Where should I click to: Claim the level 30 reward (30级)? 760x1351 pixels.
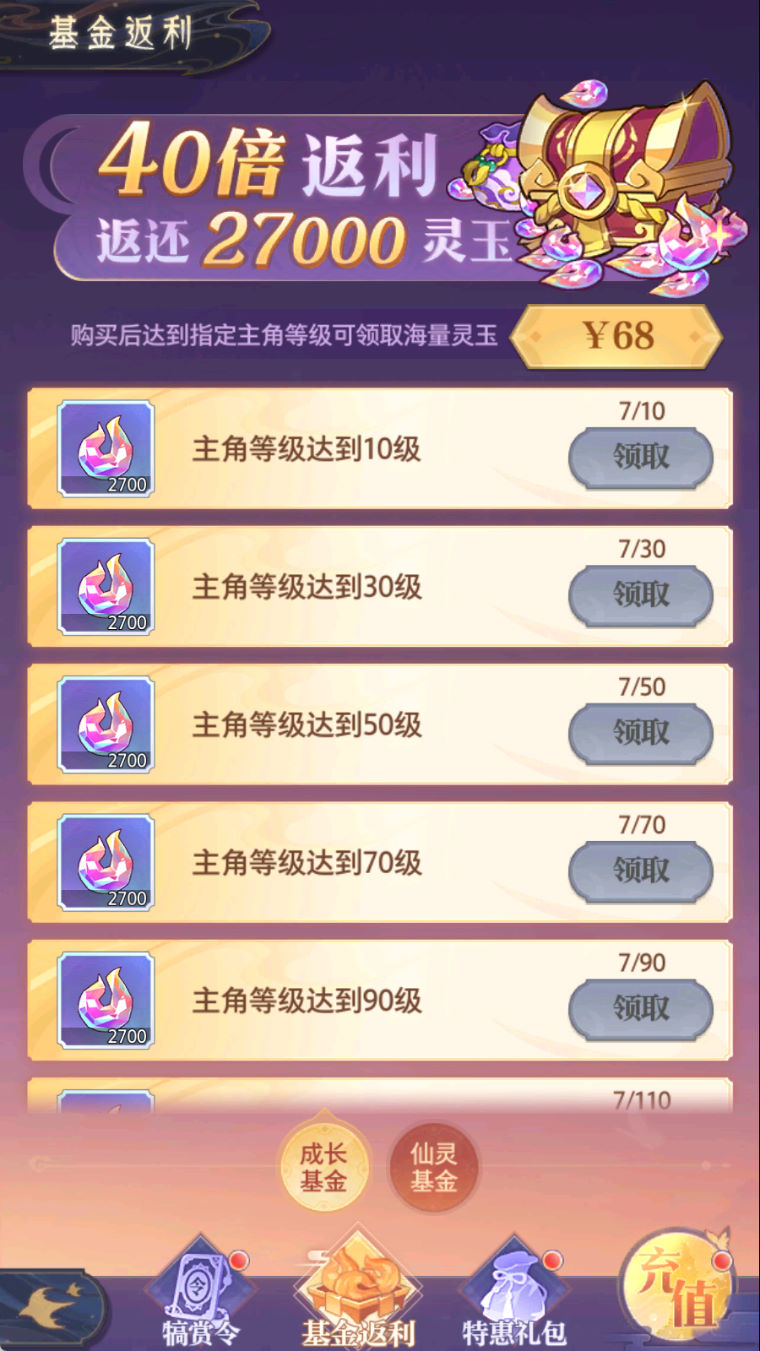pos(640,595)
